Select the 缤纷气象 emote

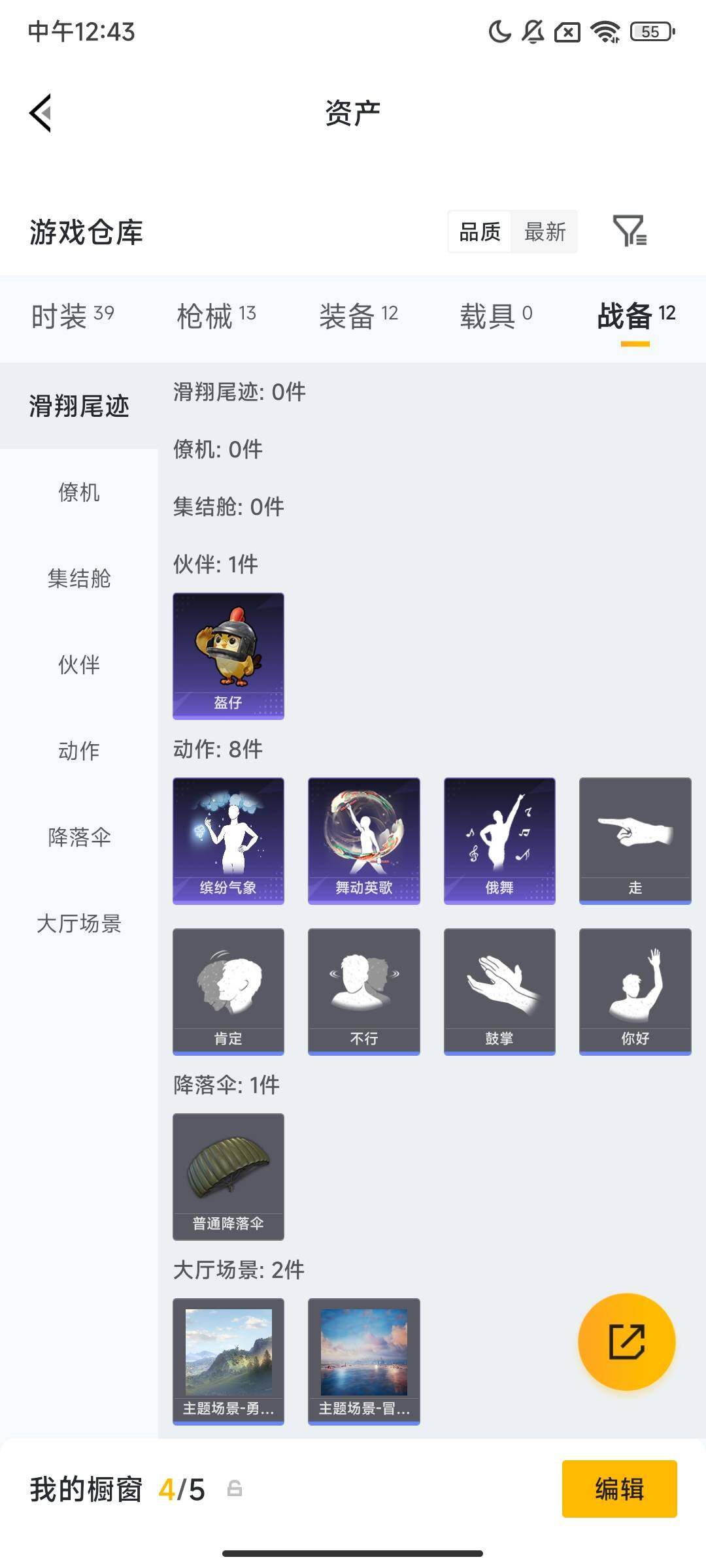coord(227,840)
